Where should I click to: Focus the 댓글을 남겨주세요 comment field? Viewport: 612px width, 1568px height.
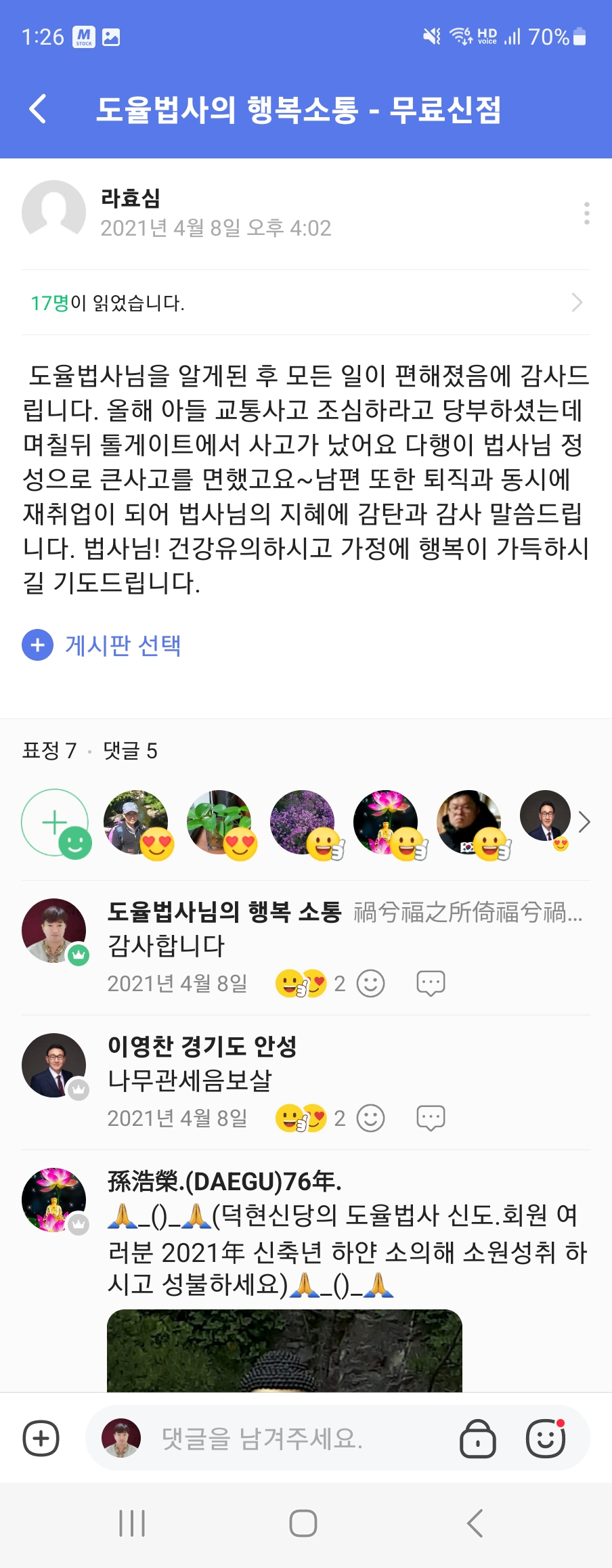(x=284, y=1439)
